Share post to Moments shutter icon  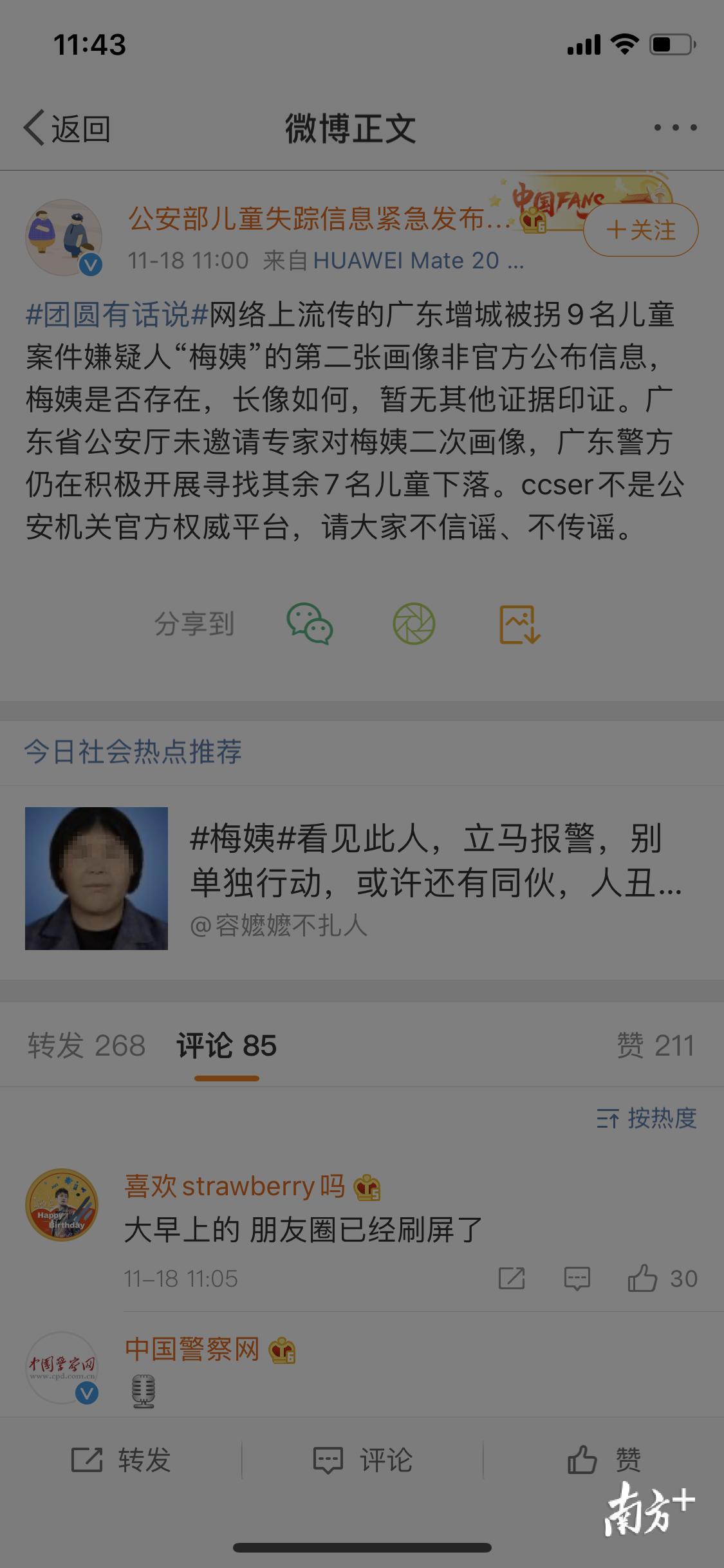[414, 623]
